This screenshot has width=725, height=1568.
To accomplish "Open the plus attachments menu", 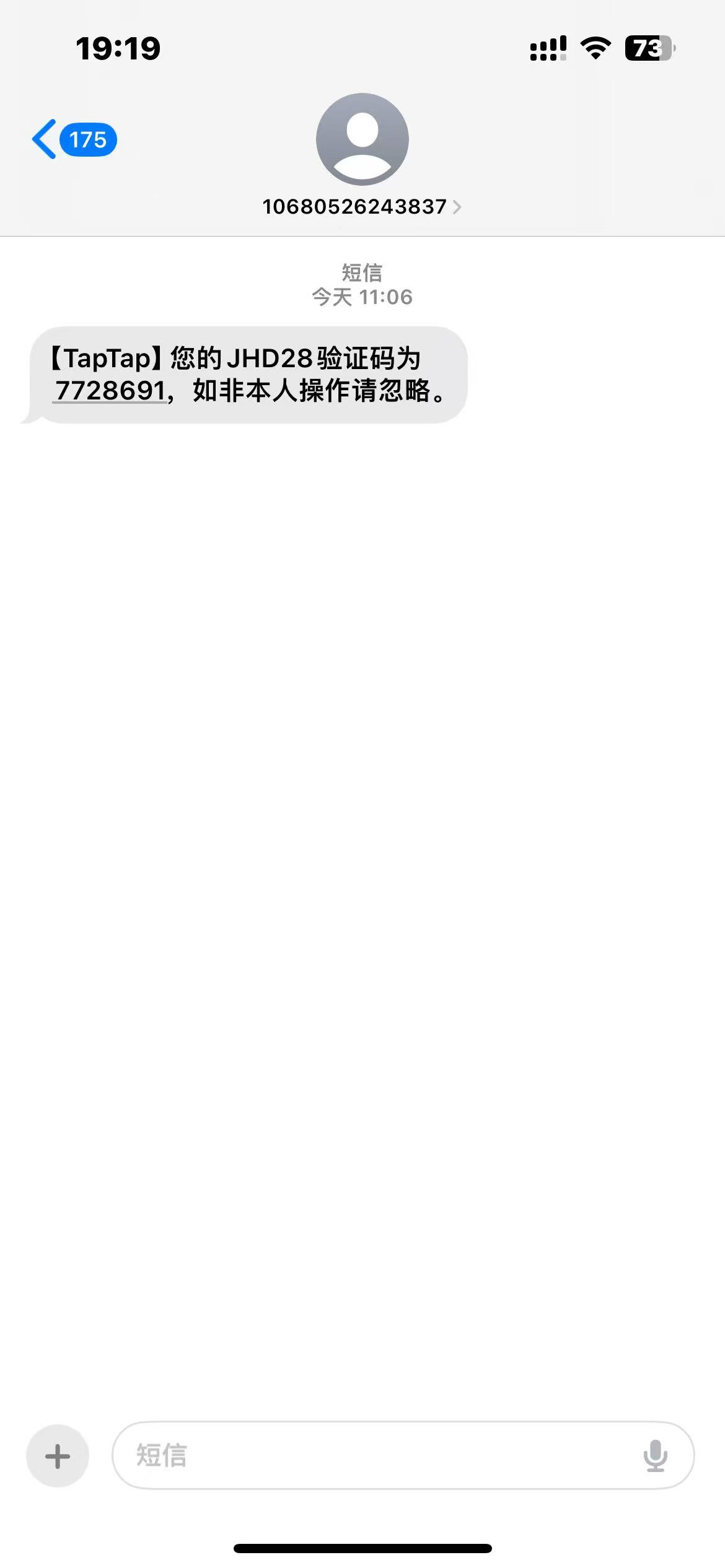I will [x=58, y=1456].
